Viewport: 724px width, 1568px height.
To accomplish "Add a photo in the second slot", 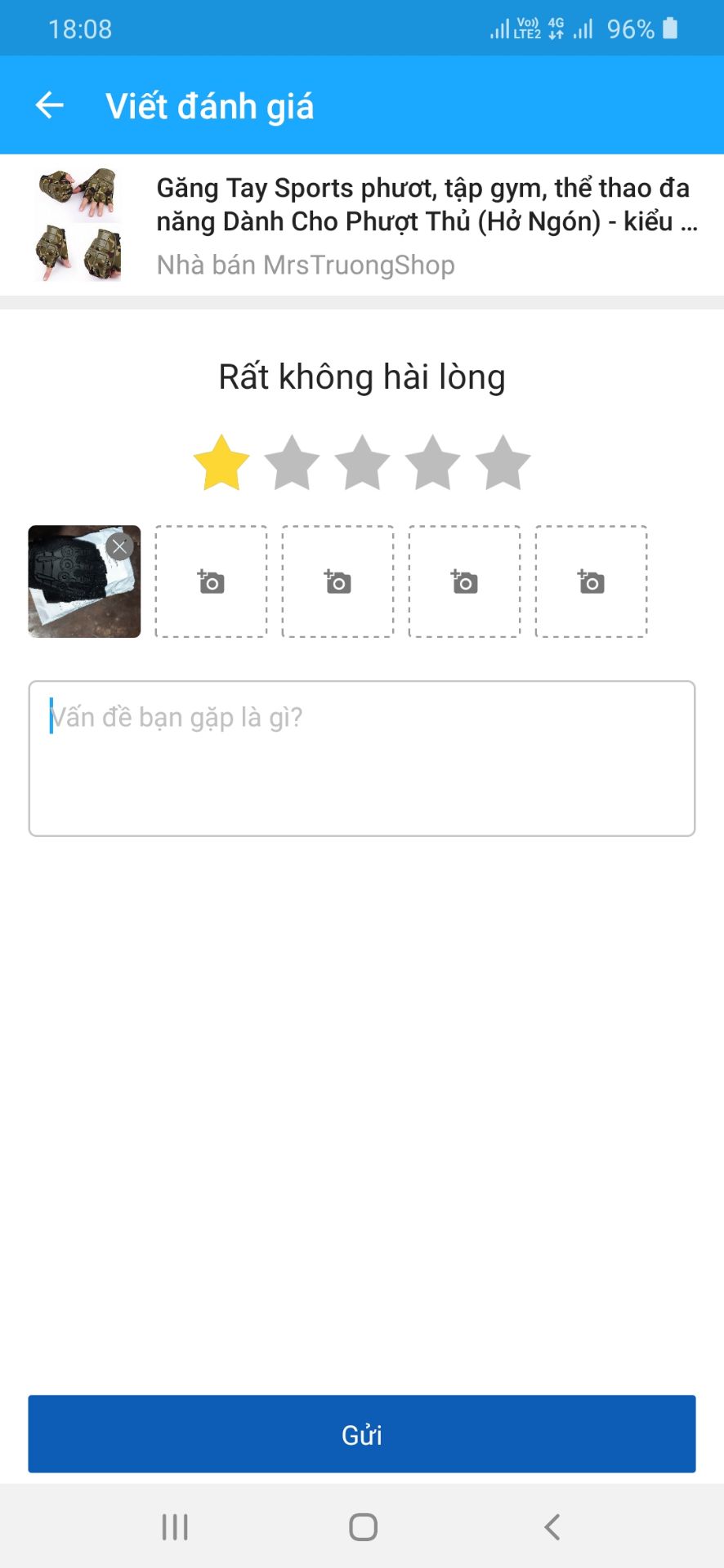I will point(211,581).
